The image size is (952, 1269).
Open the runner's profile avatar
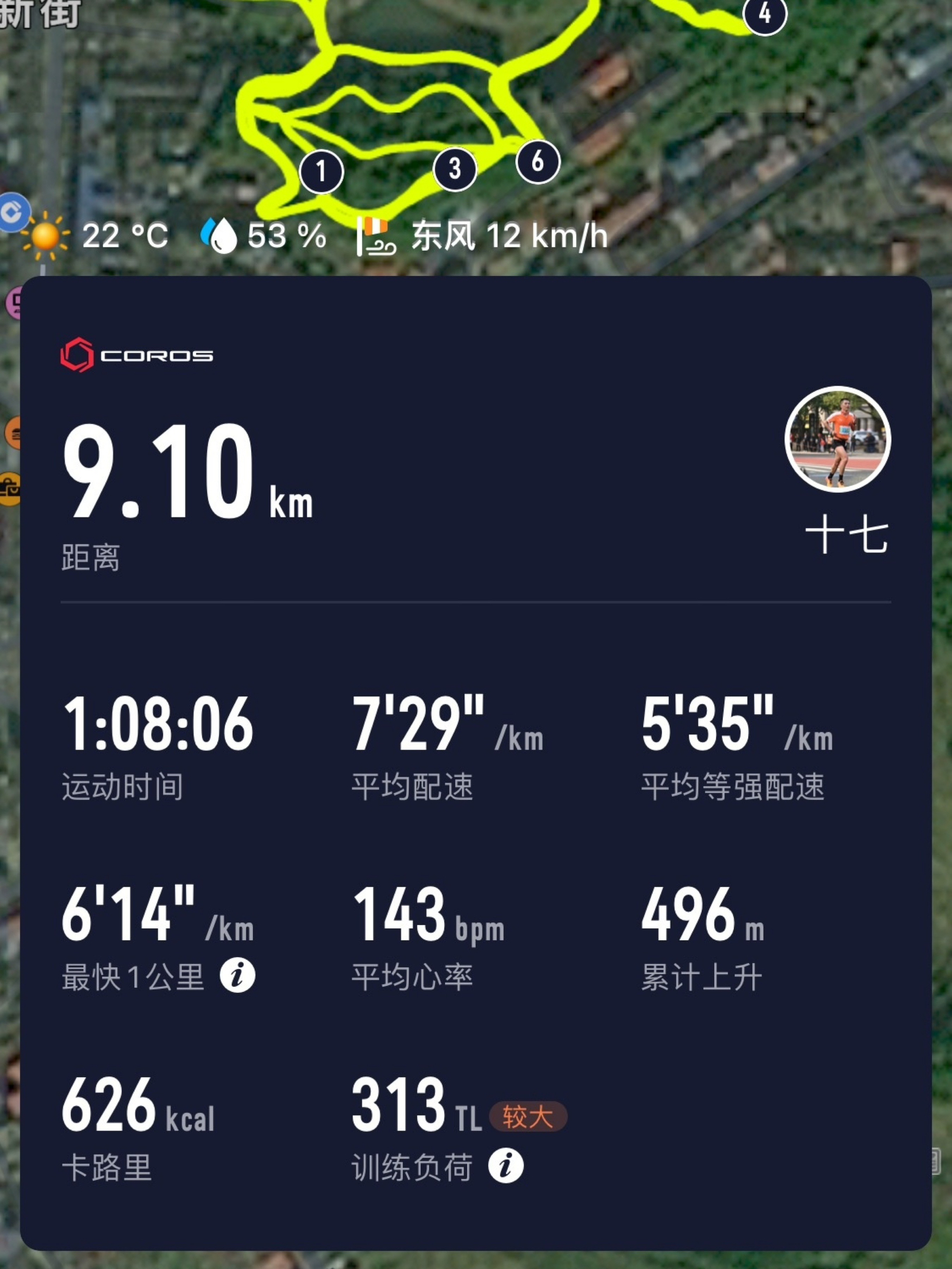coord(837,439)
